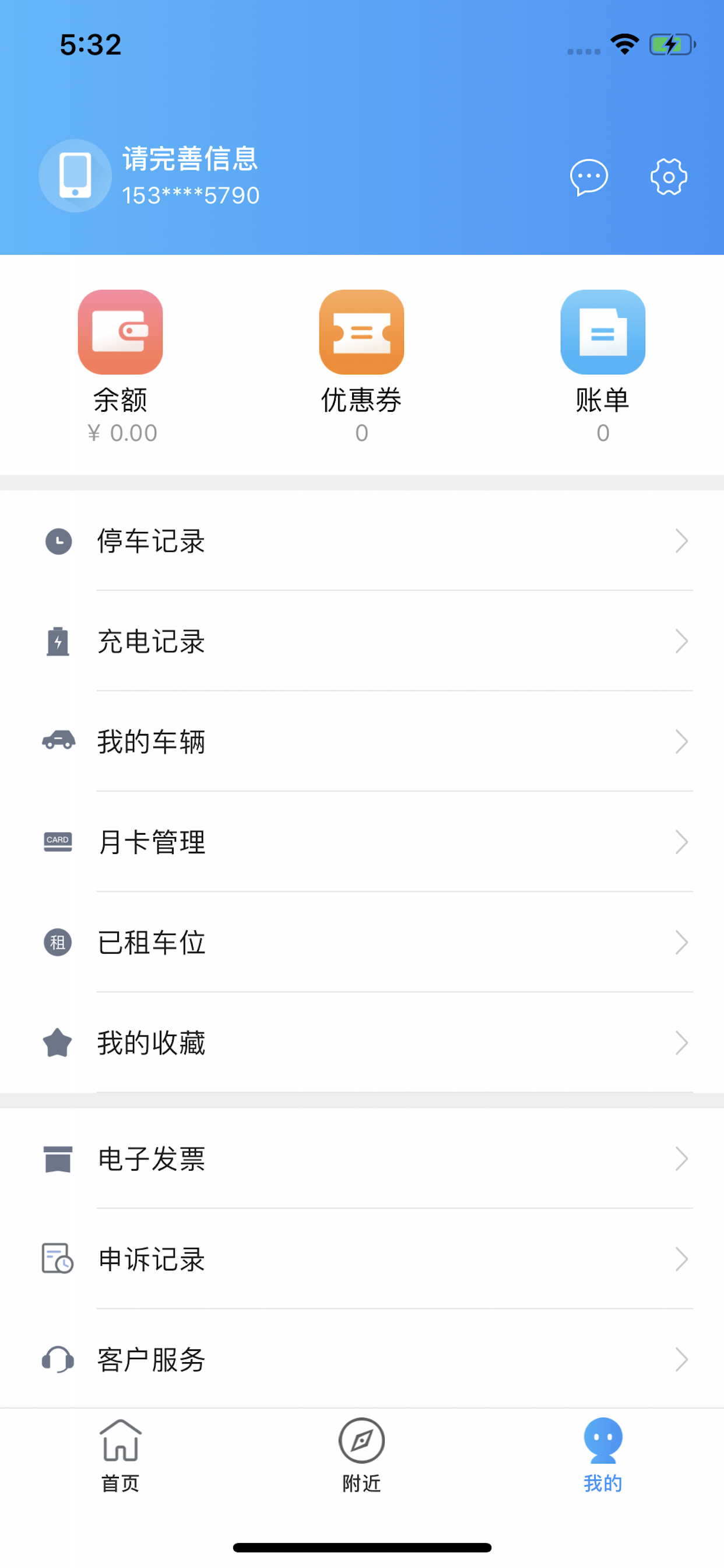Screen dimensions: 724x1568
Task: Open the messages chat bubble icon
Action: click(x=588, y=177)
